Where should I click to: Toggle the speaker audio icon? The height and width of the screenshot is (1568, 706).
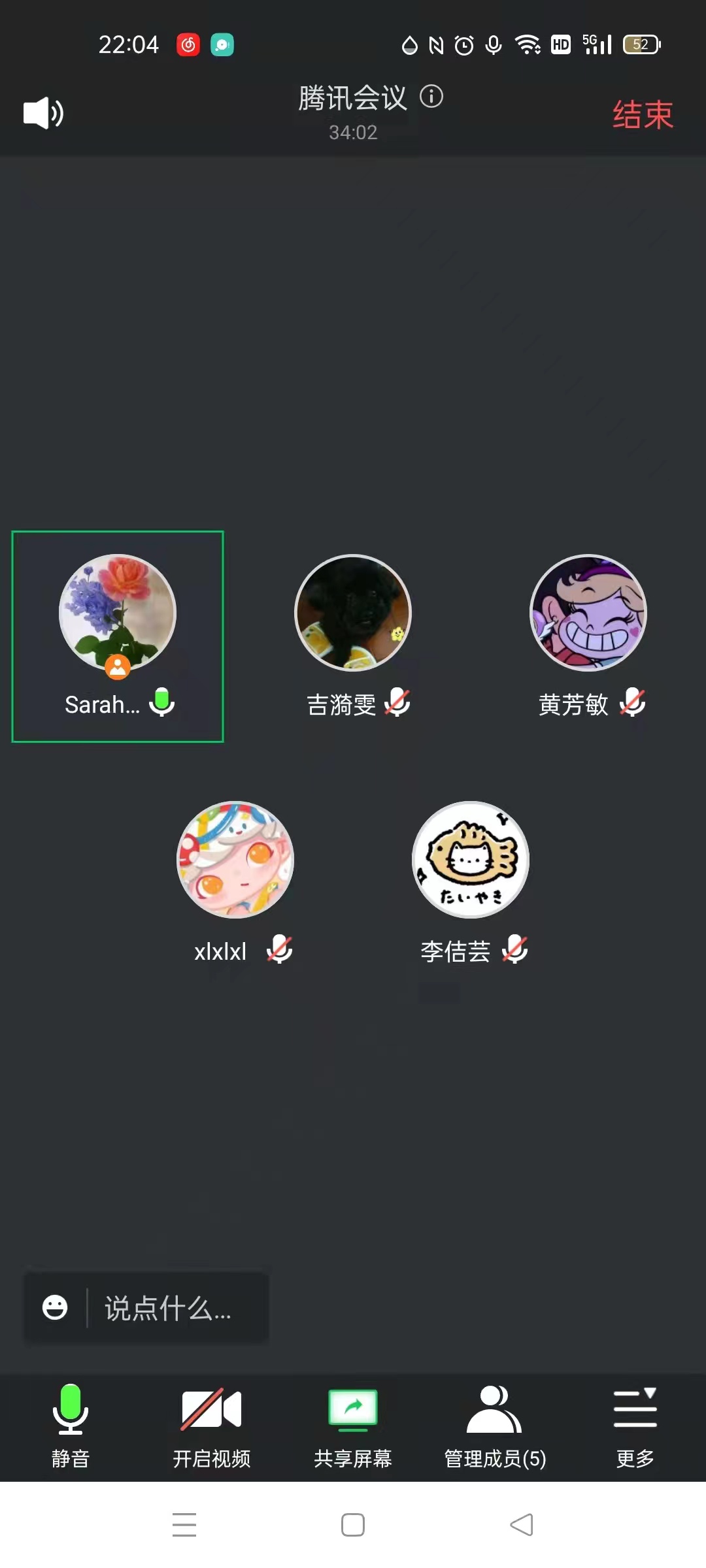(x=43, y=113)
